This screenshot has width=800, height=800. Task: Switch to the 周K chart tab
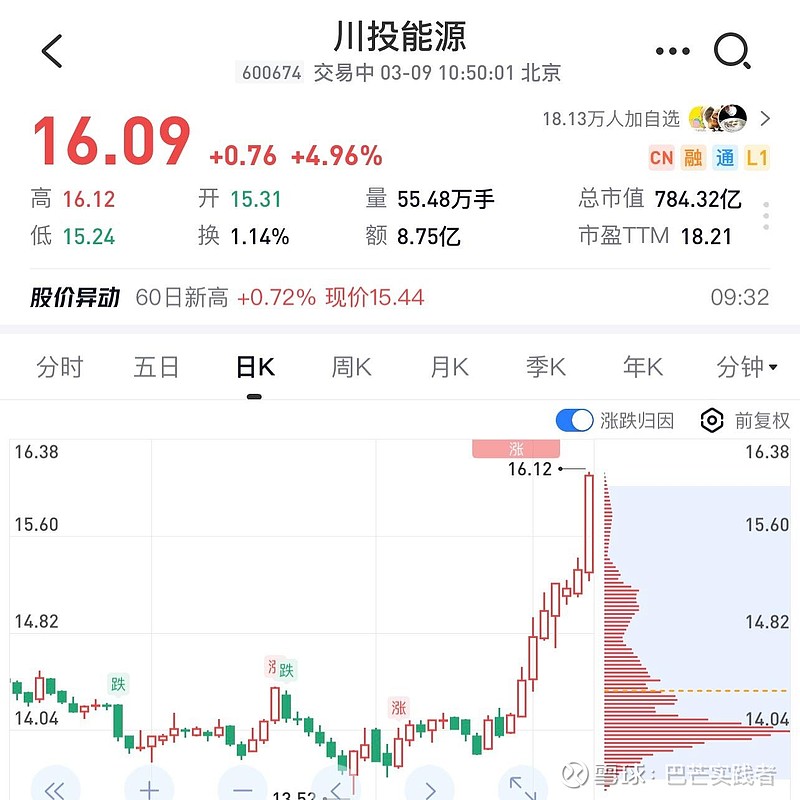pos(352,367)
